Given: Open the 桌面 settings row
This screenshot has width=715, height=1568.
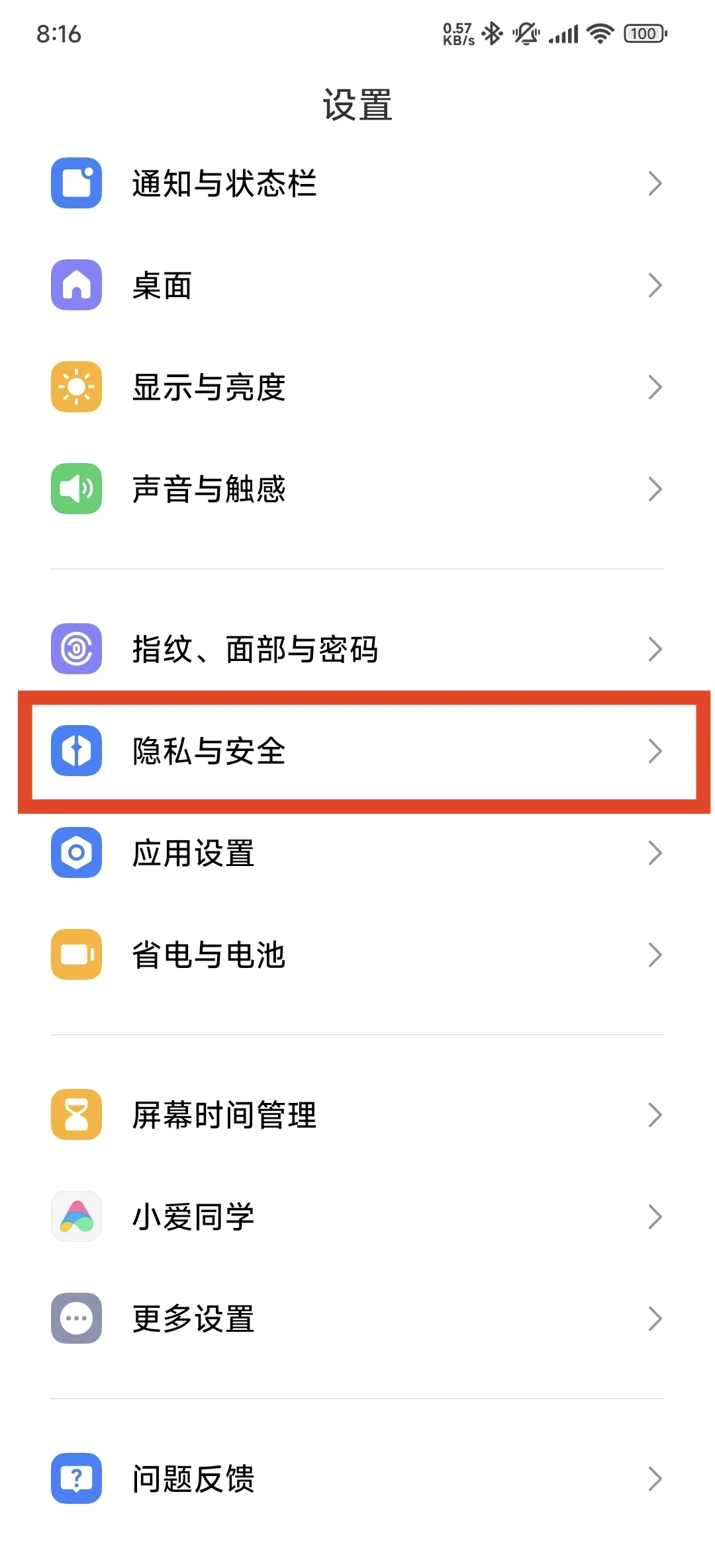Looking at the screenshot, I should (358, 285).
